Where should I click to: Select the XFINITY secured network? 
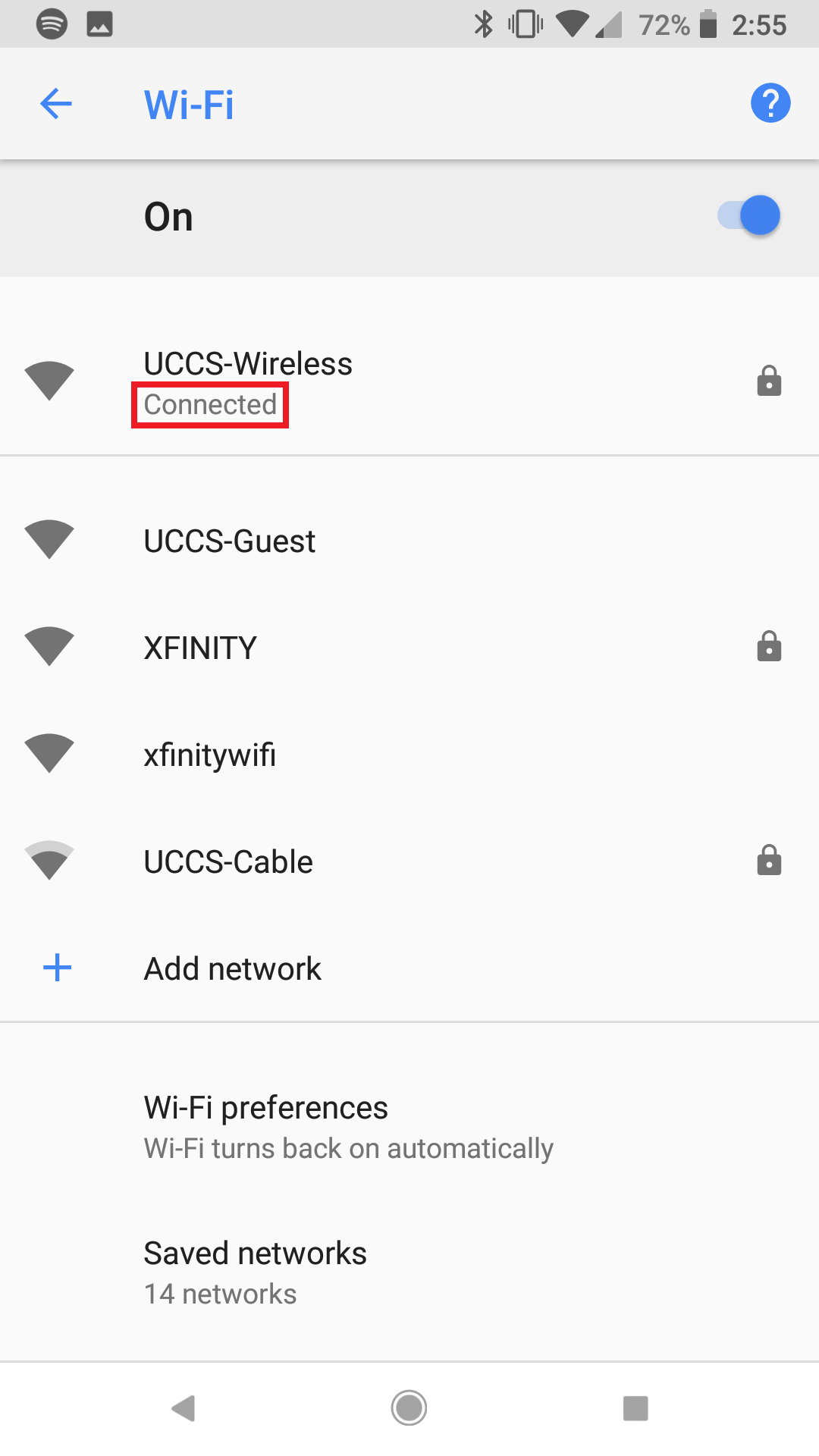coord(409,648)
